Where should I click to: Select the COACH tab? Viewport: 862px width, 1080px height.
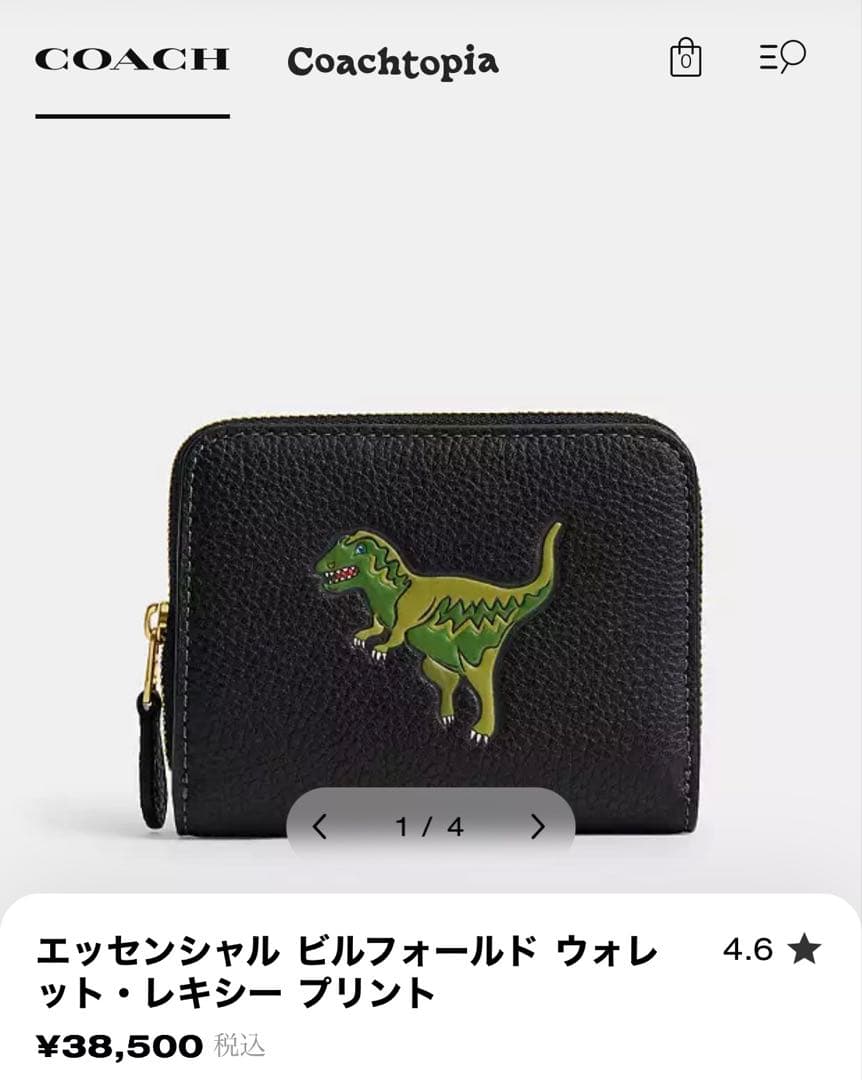point(132,59)
